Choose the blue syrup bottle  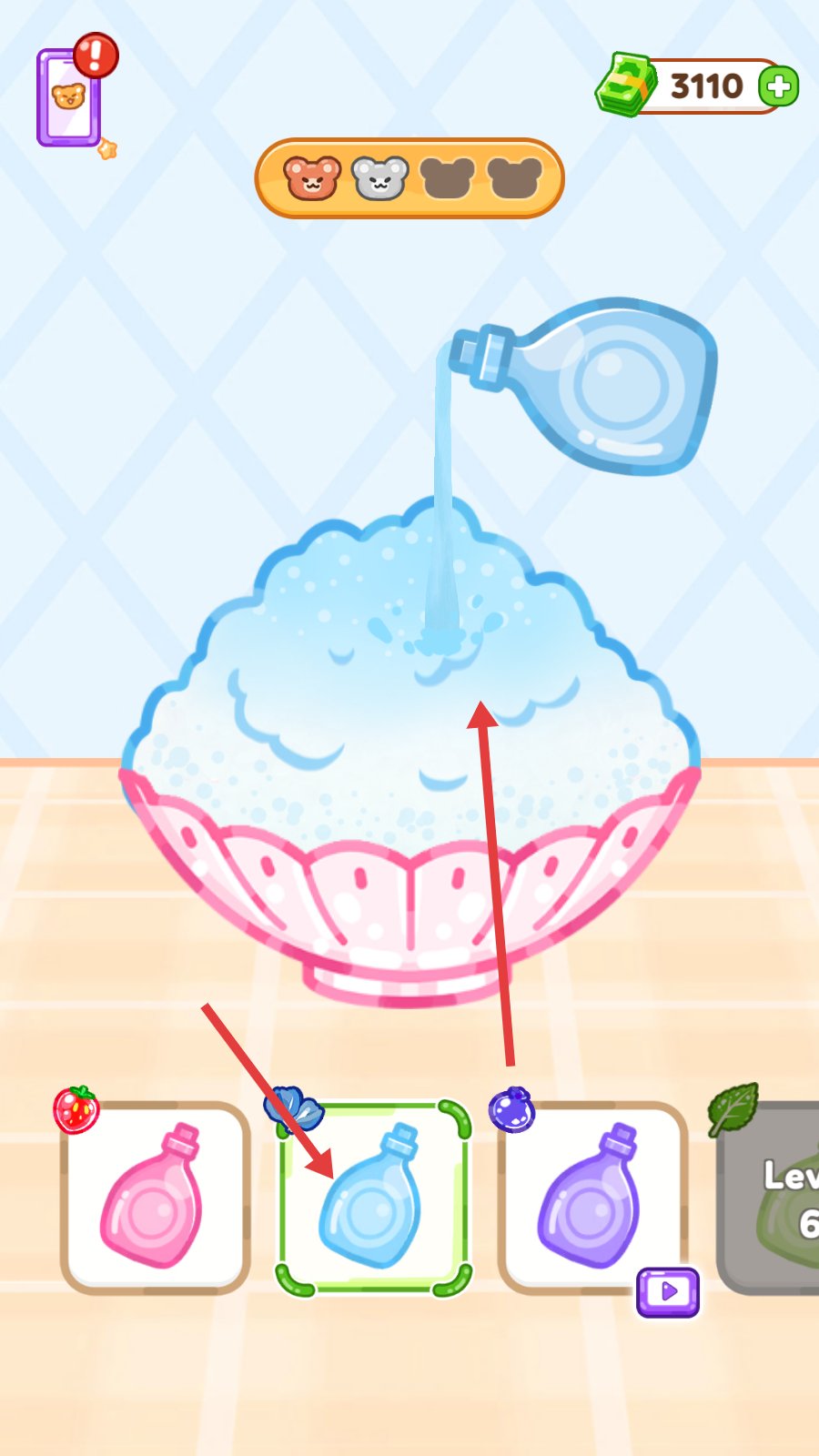pos(373,1198)
